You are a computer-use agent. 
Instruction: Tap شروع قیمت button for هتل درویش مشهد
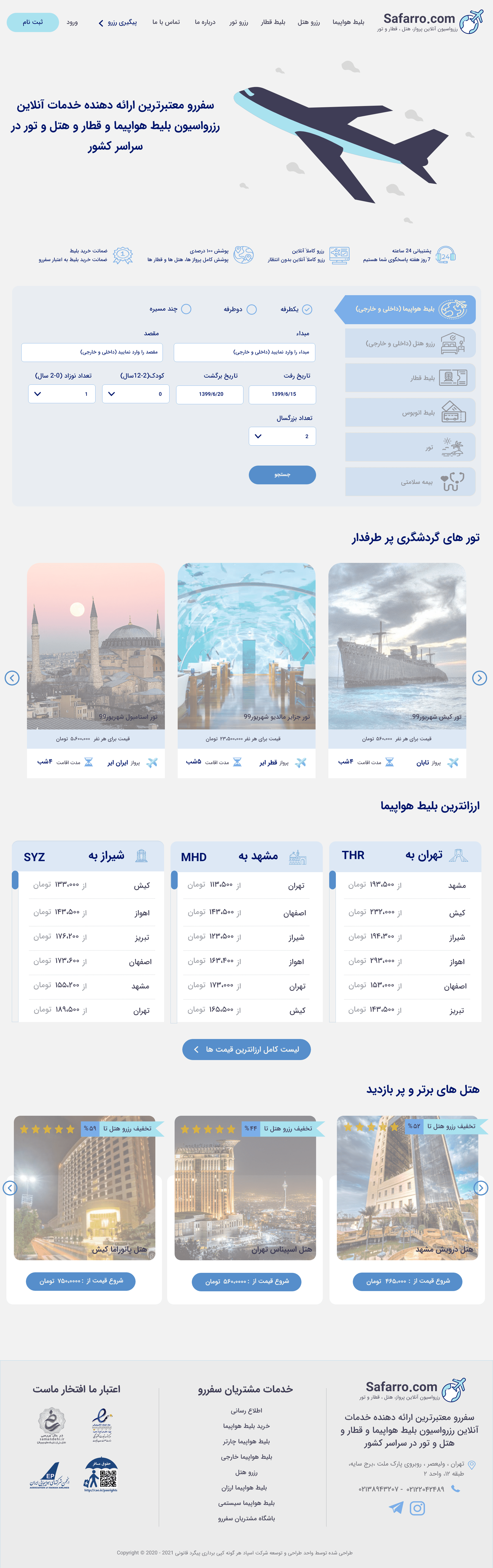[408, 1281]
